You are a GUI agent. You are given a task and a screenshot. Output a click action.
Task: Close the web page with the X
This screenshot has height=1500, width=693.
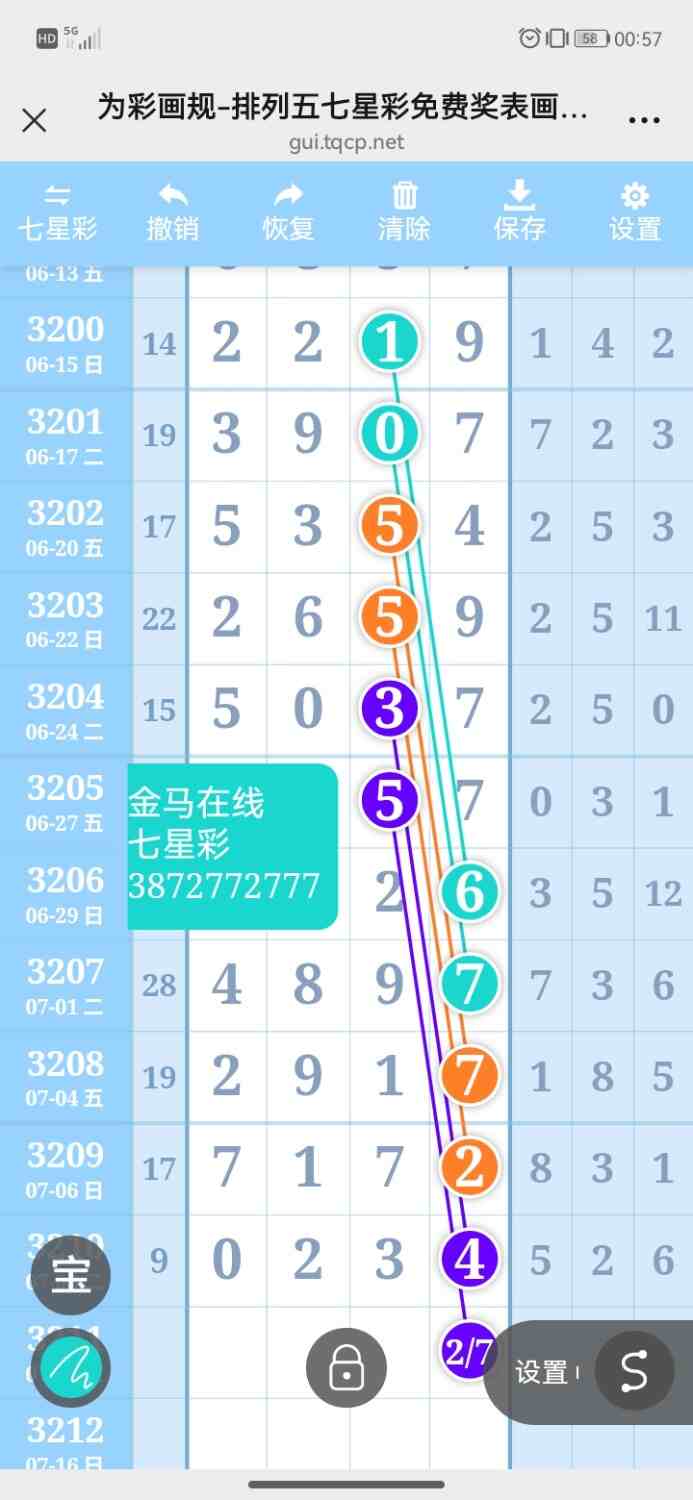pyautogui.click(x=34, y=121)
